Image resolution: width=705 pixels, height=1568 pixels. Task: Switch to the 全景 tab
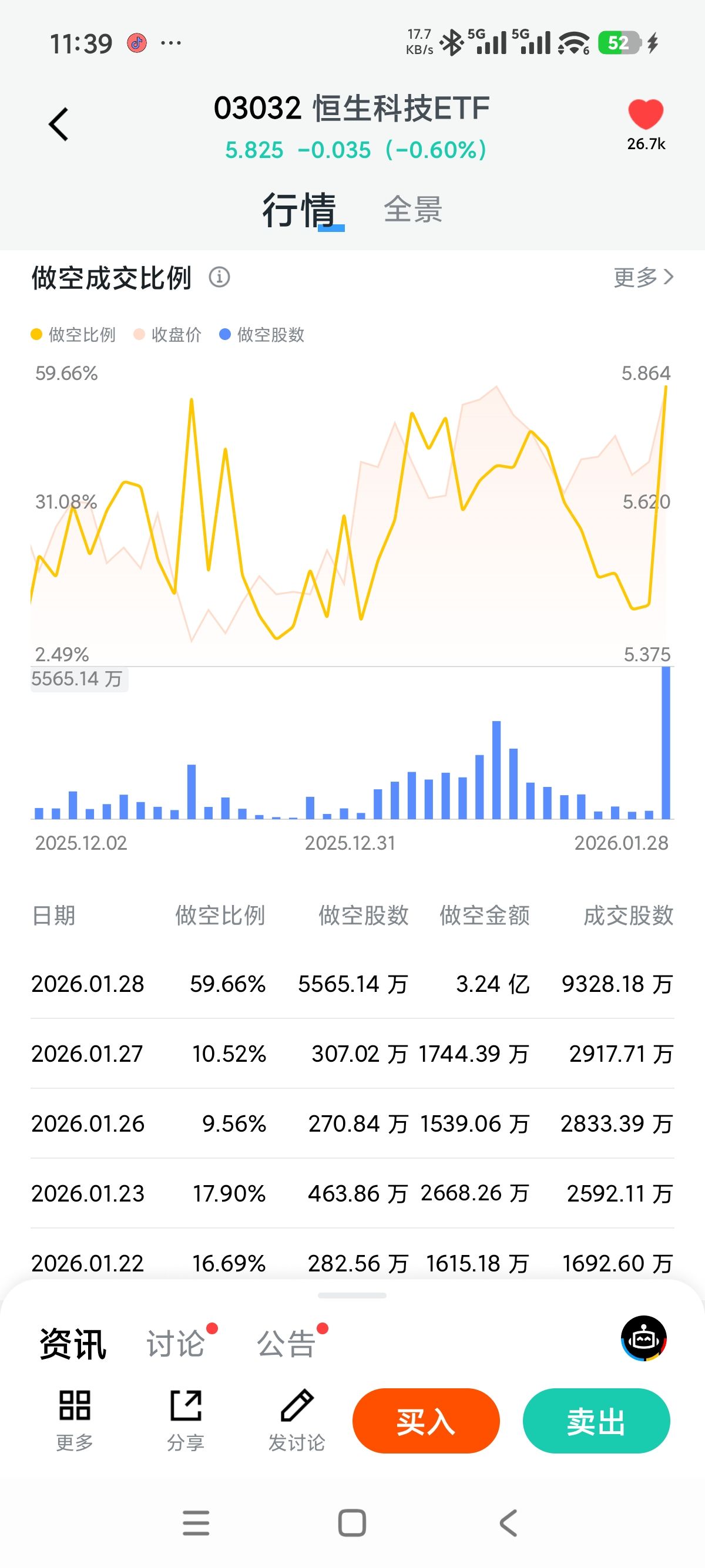click(413, 210)
